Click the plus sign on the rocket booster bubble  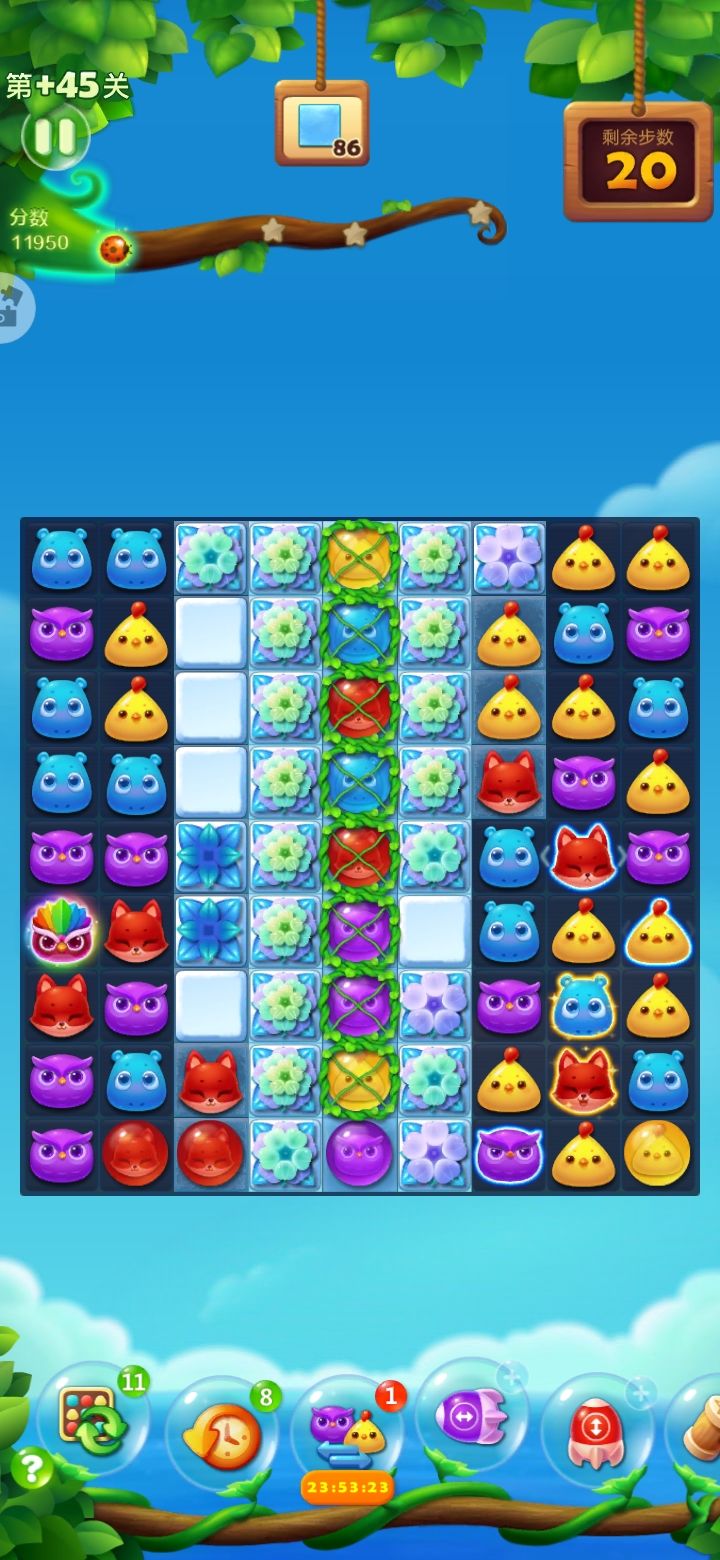(638, 1390)
